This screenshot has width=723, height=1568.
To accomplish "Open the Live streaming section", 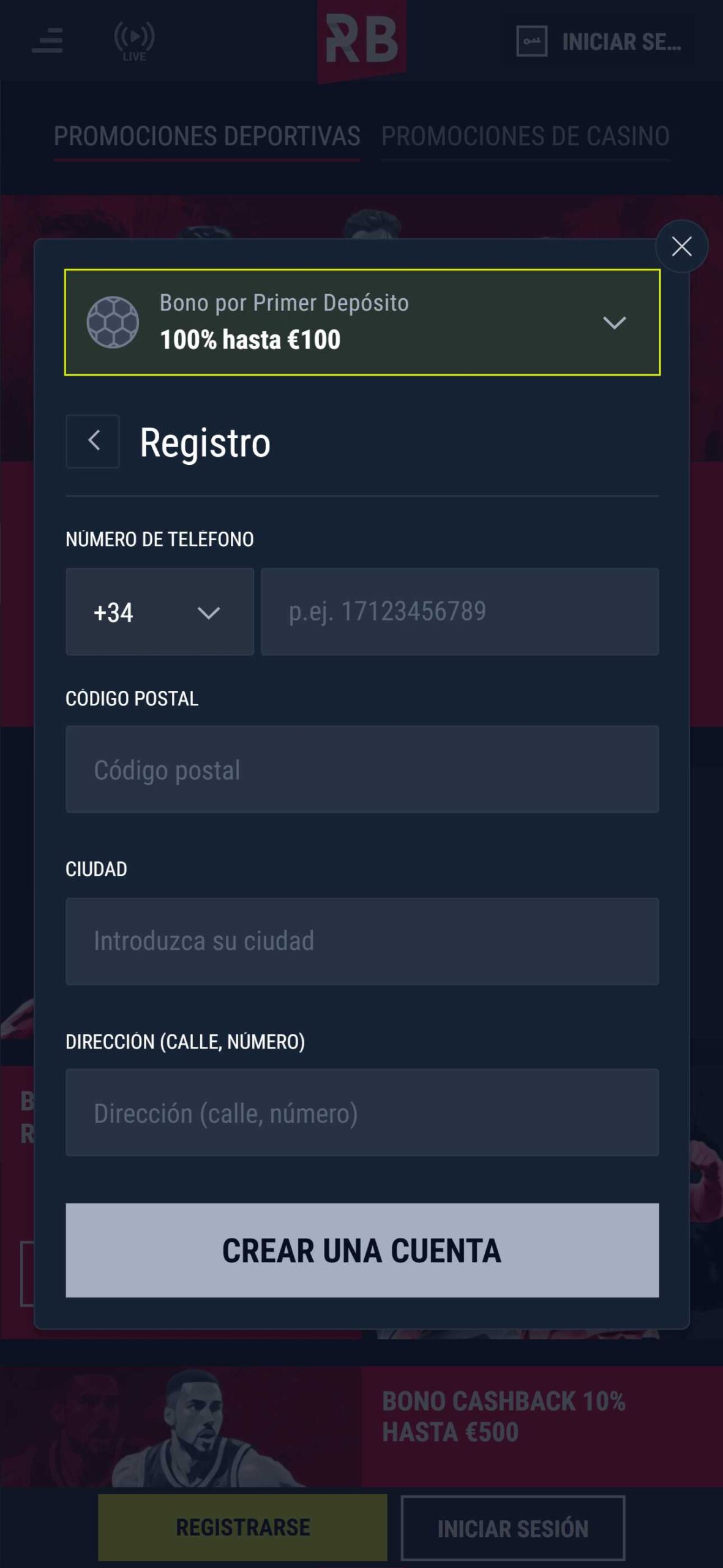I will (134, 41).
